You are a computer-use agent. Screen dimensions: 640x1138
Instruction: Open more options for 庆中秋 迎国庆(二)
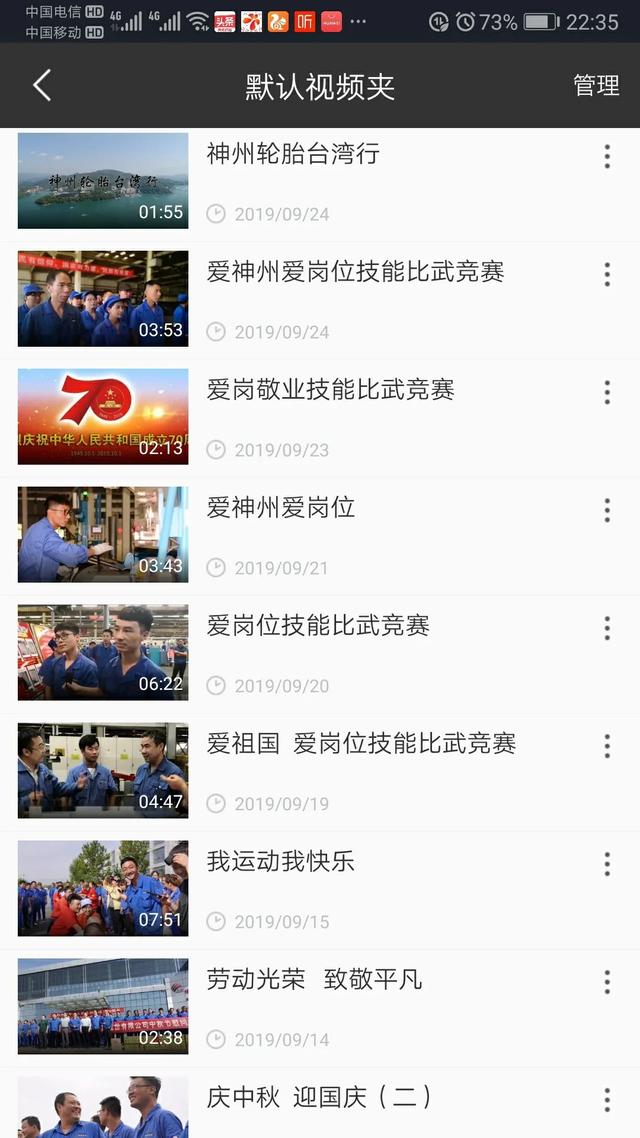coord(607,1100)
